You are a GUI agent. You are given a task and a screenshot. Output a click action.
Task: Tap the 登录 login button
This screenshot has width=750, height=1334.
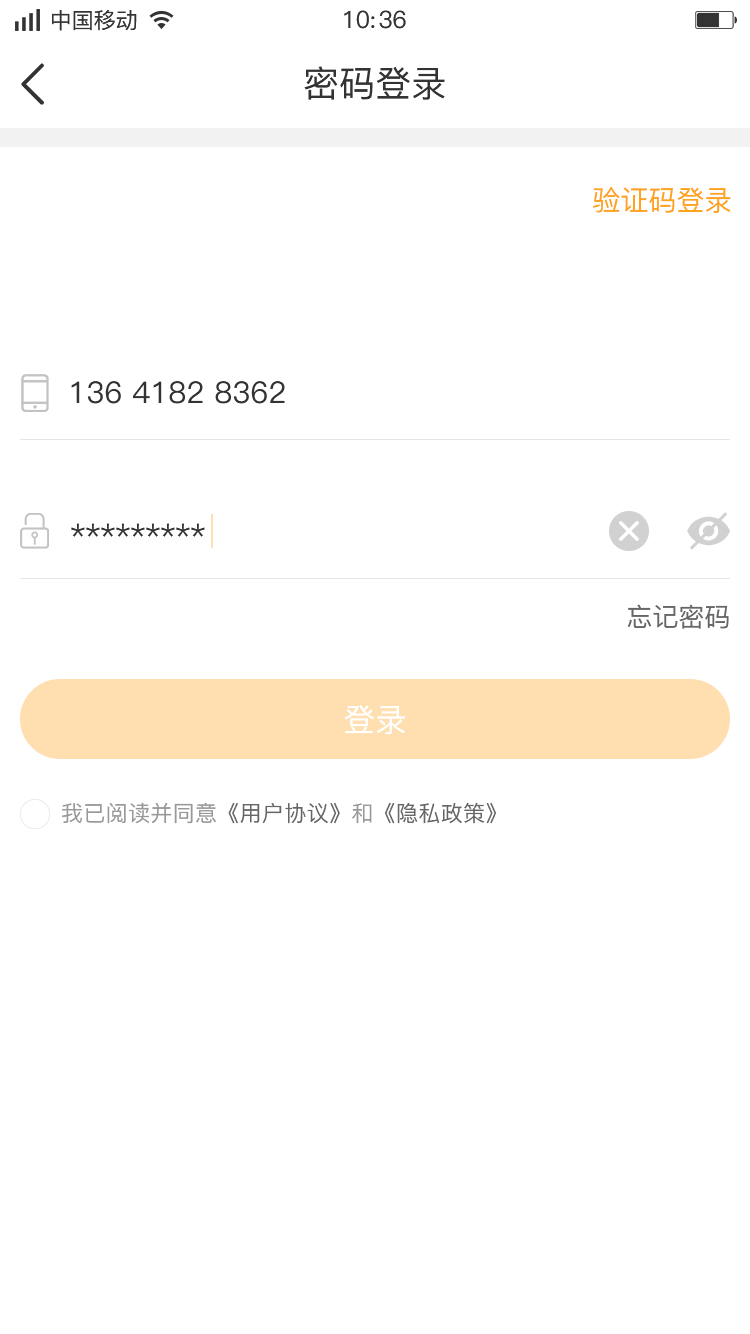click(x=375, y=719)
